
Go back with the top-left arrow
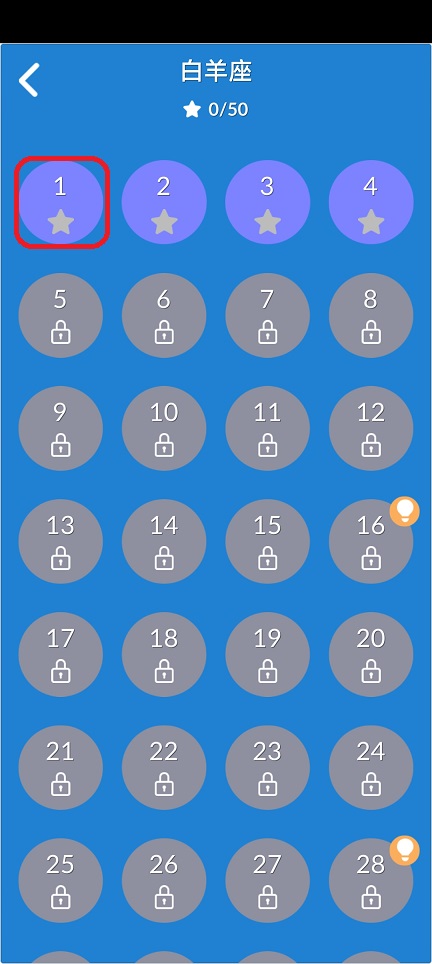pos(29,80)
